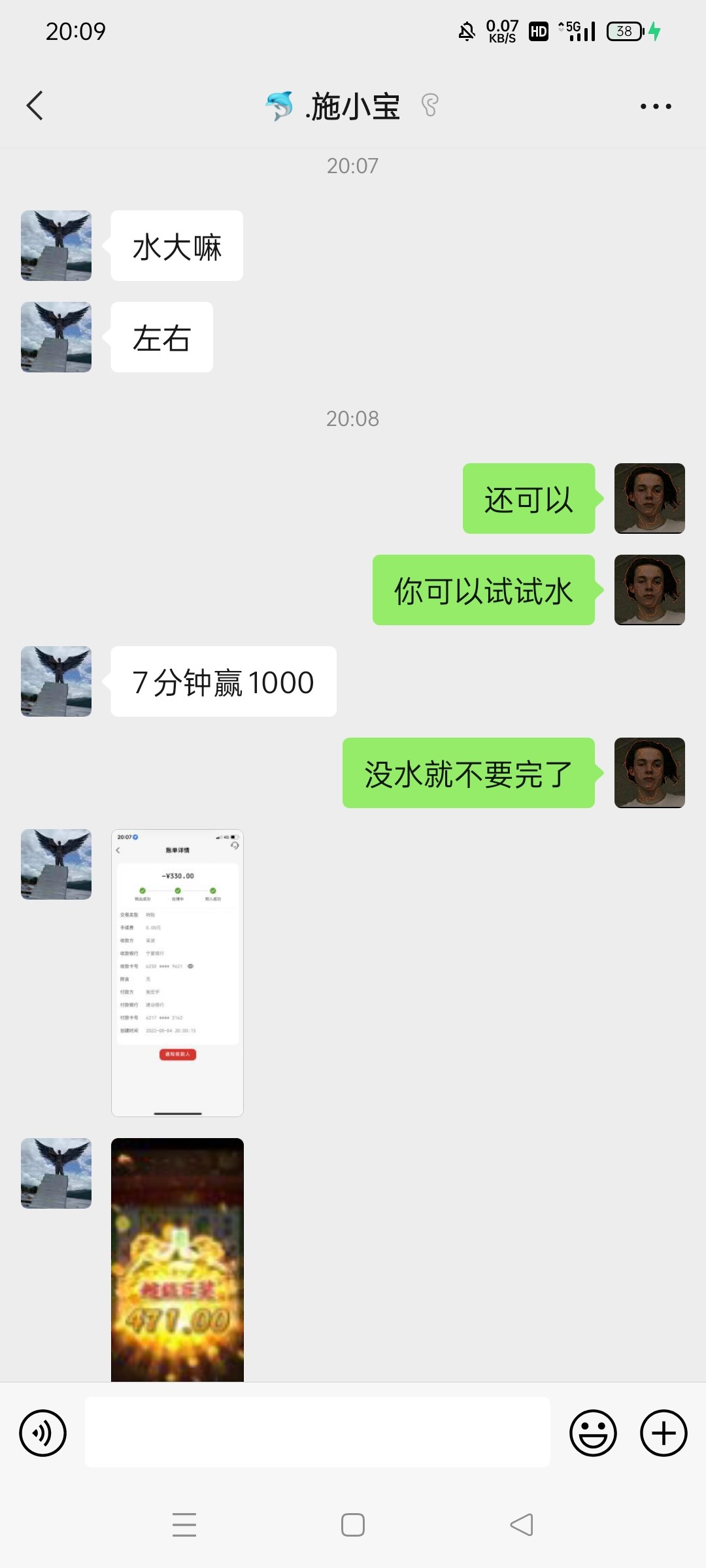The height and width of the screenshot is (1568, 706).
Task: Open the system recent apps menu
Action: pyautogui.click(x=184, y=1525)
